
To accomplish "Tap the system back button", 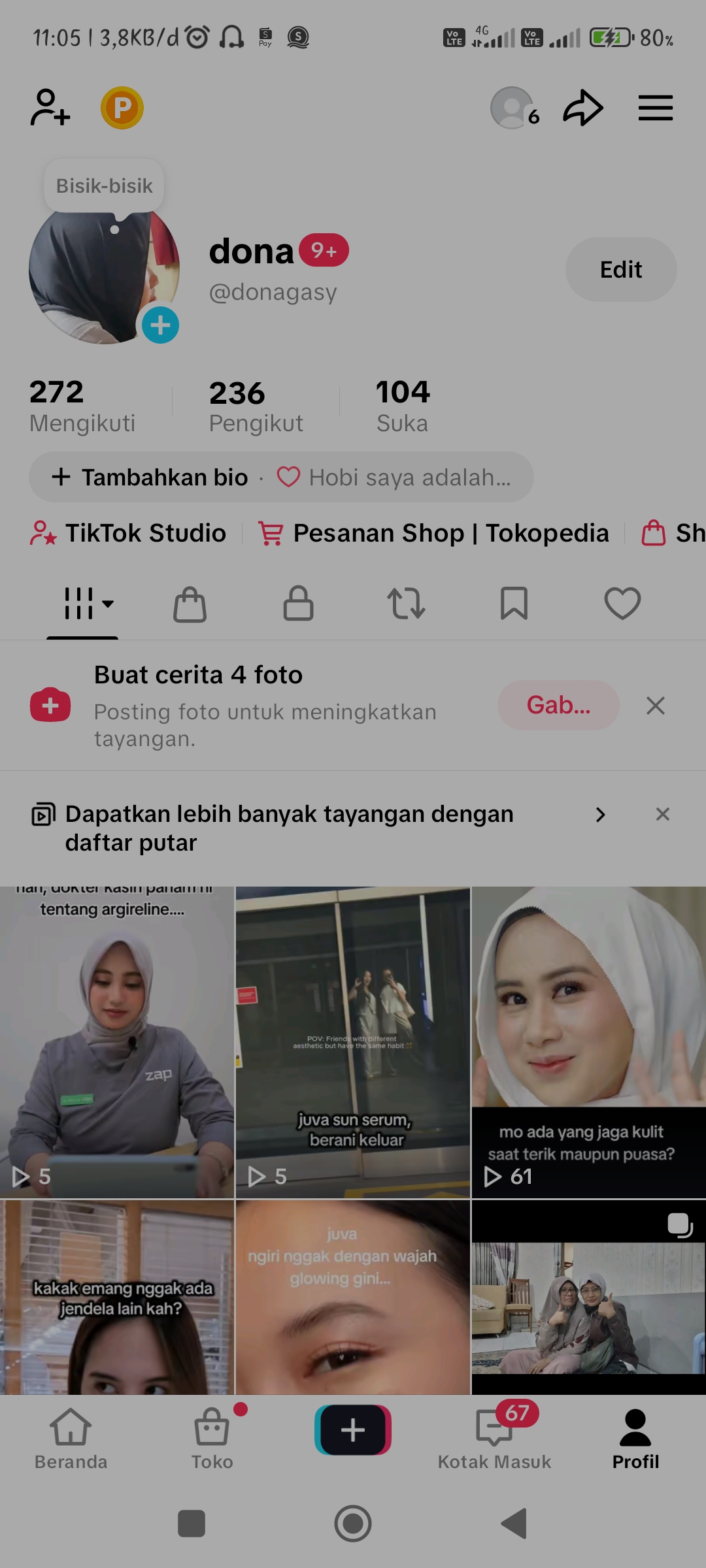I will (x=514, y=1524).
